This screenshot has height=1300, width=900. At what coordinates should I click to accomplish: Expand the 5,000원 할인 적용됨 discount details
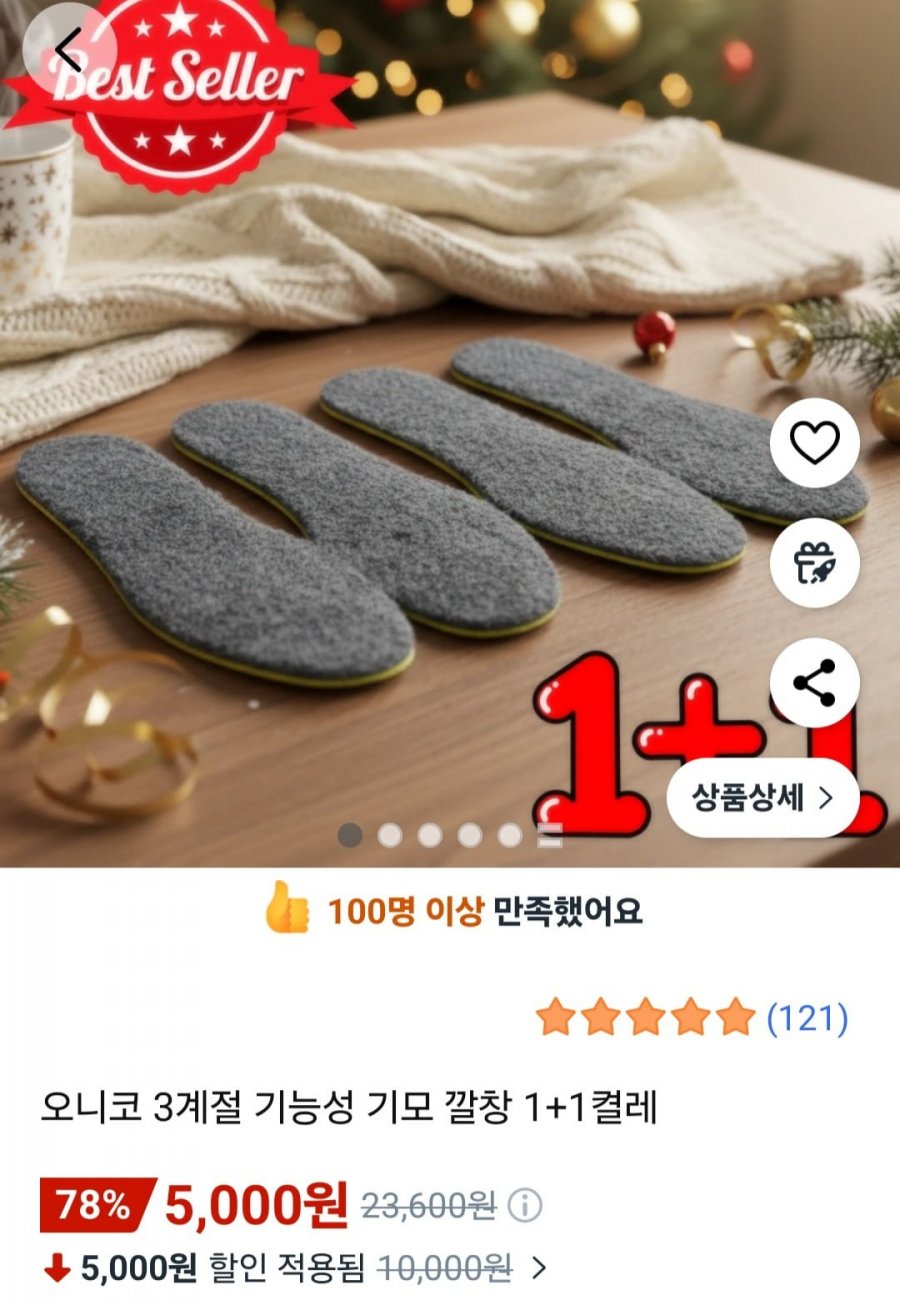[539, 1269]
